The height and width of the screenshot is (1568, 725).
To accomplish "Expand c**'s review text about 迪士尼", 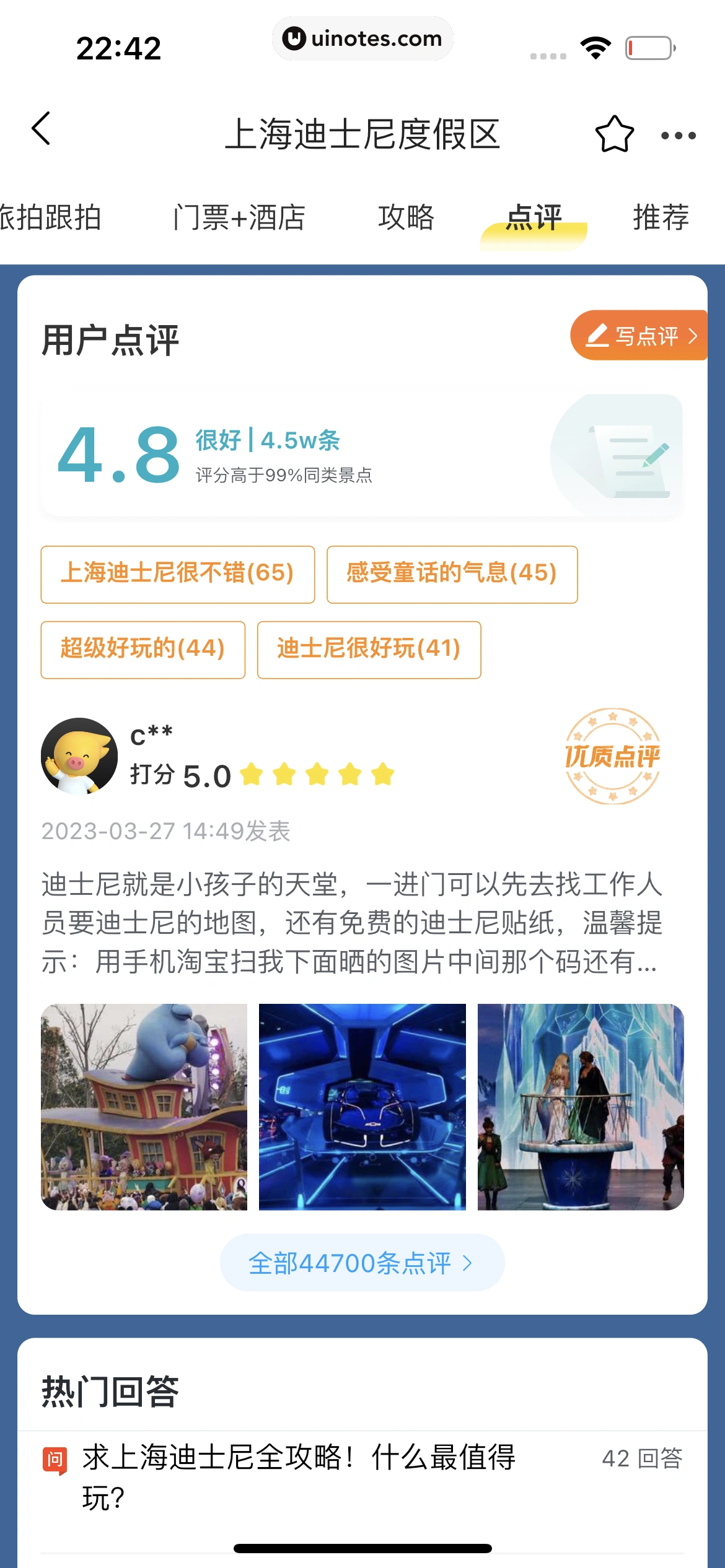I will click(351, 923).
